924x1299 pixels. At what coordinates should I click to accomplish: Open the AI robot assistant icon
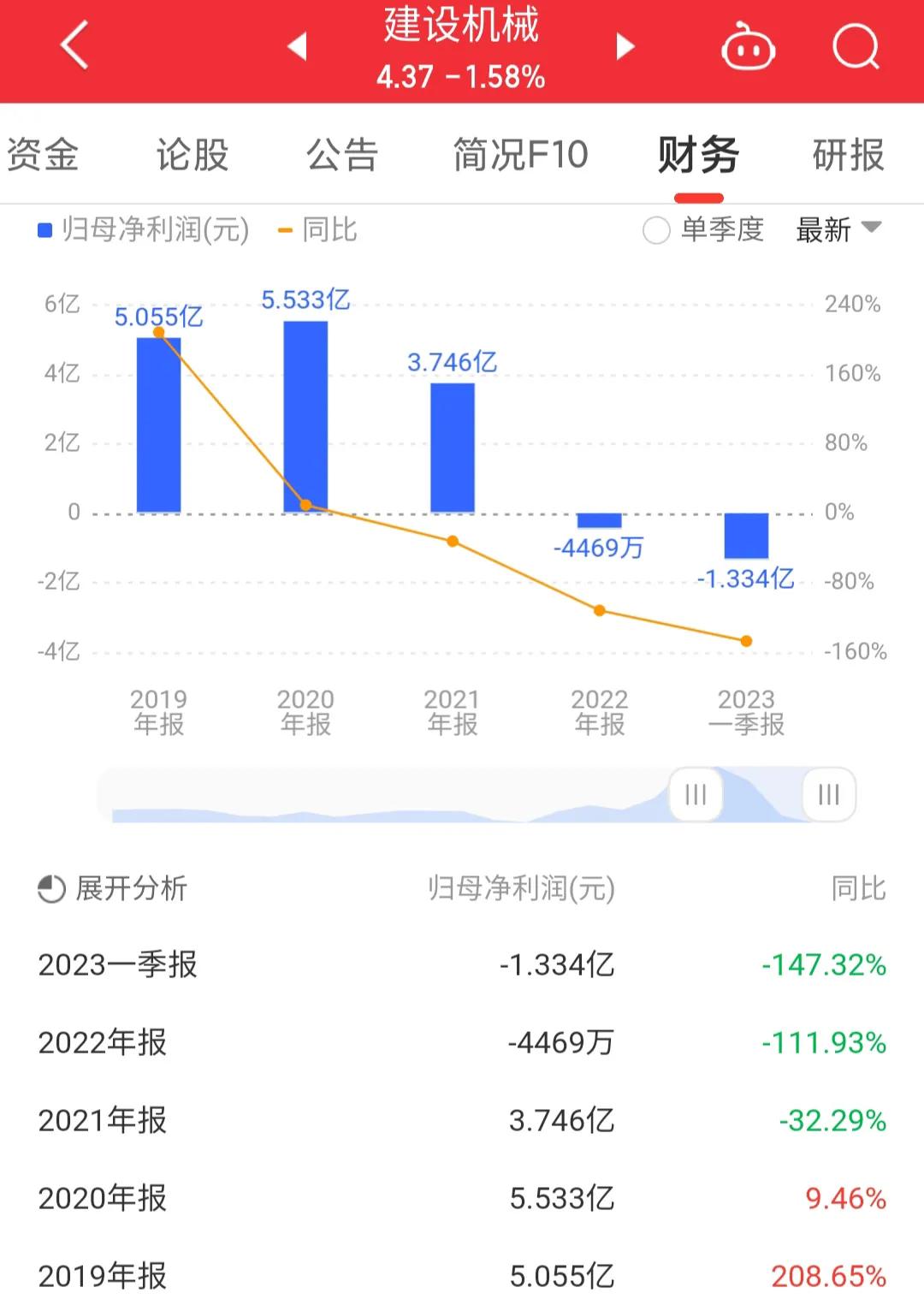tap(748, 50)
